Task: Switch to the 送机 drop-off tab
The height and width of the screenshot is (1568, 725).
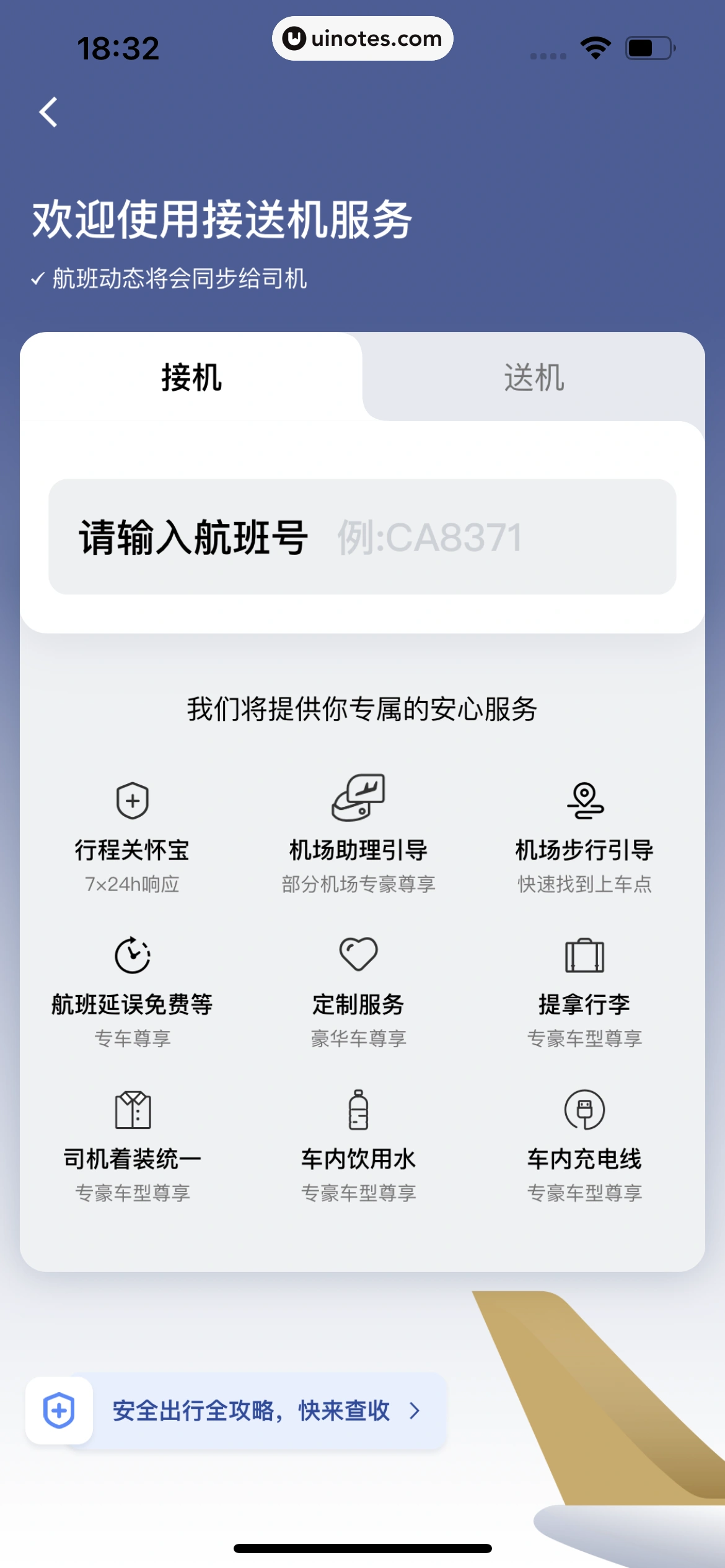Action: coord(534,377)
